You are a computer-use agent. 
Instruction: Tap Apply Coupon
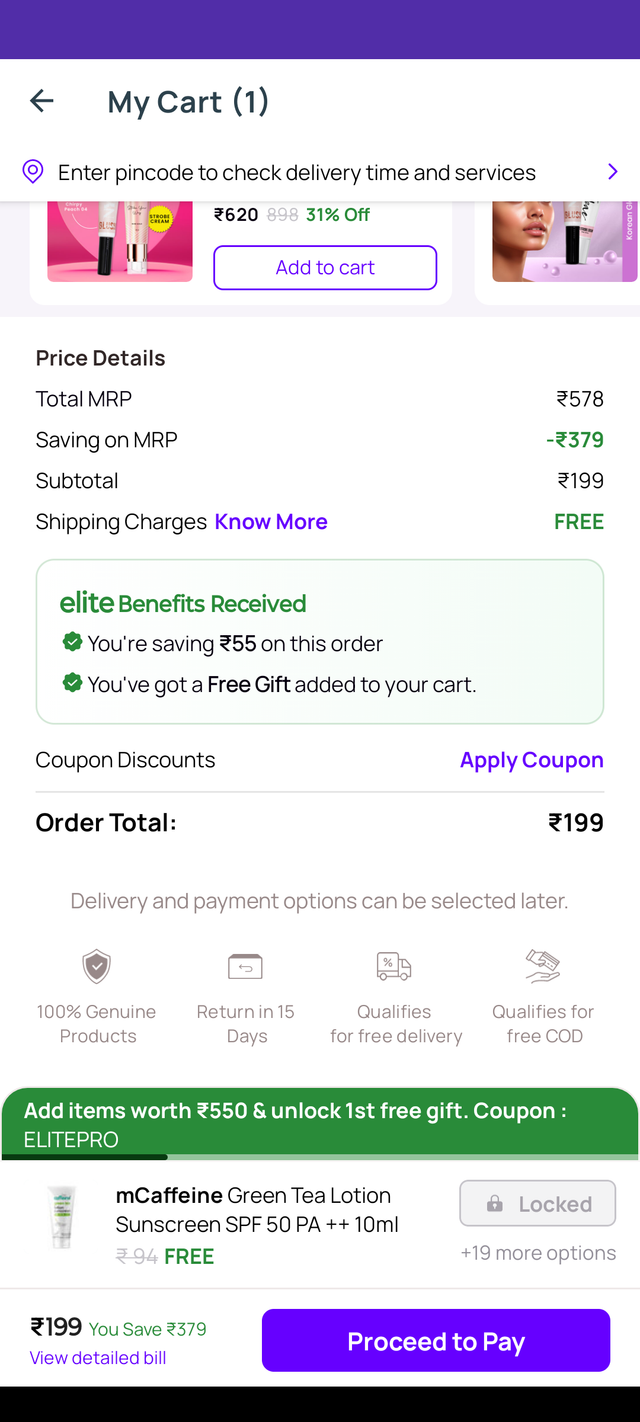pos(531,760)
